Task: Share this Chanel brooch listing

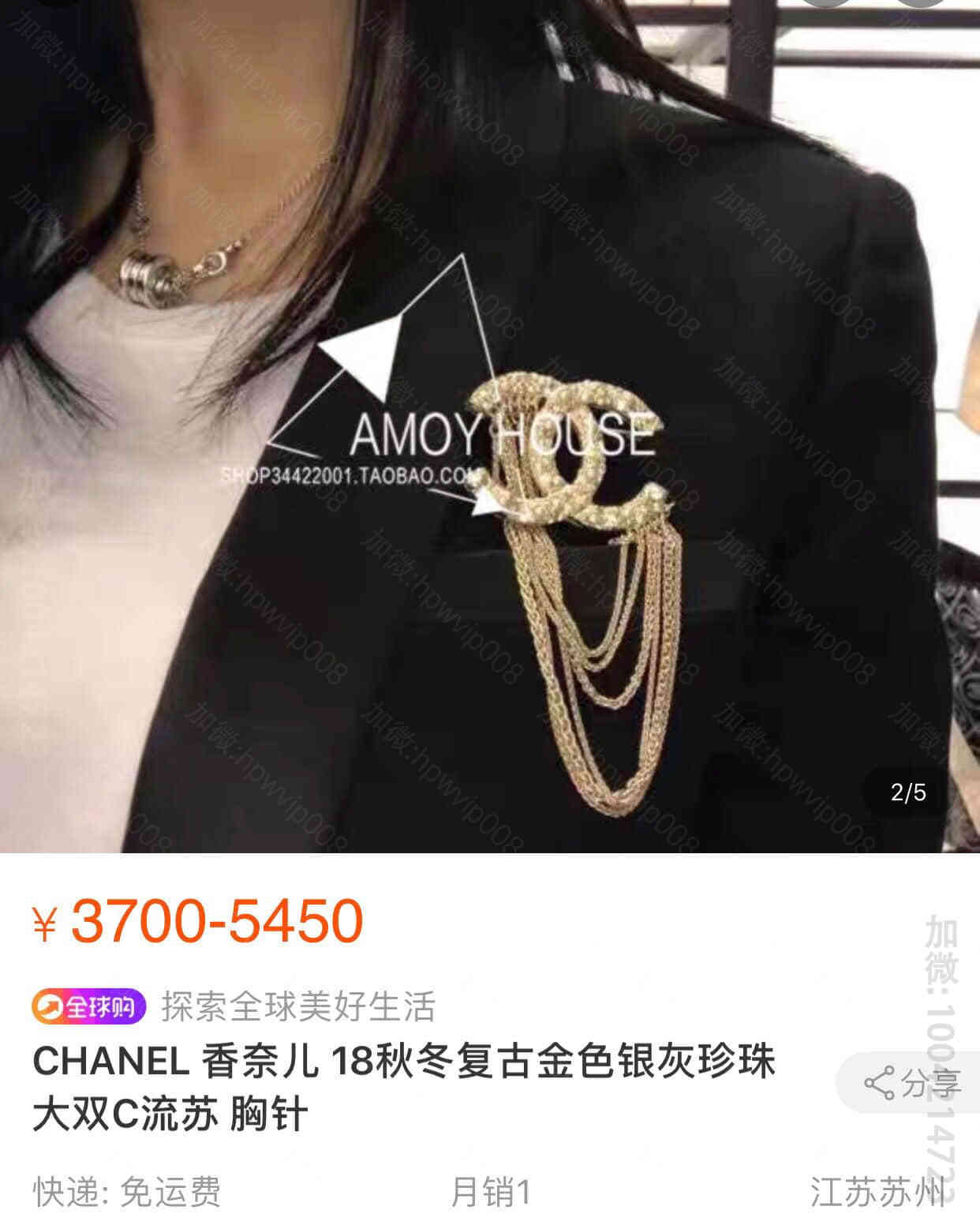Action: point(911,1082)
